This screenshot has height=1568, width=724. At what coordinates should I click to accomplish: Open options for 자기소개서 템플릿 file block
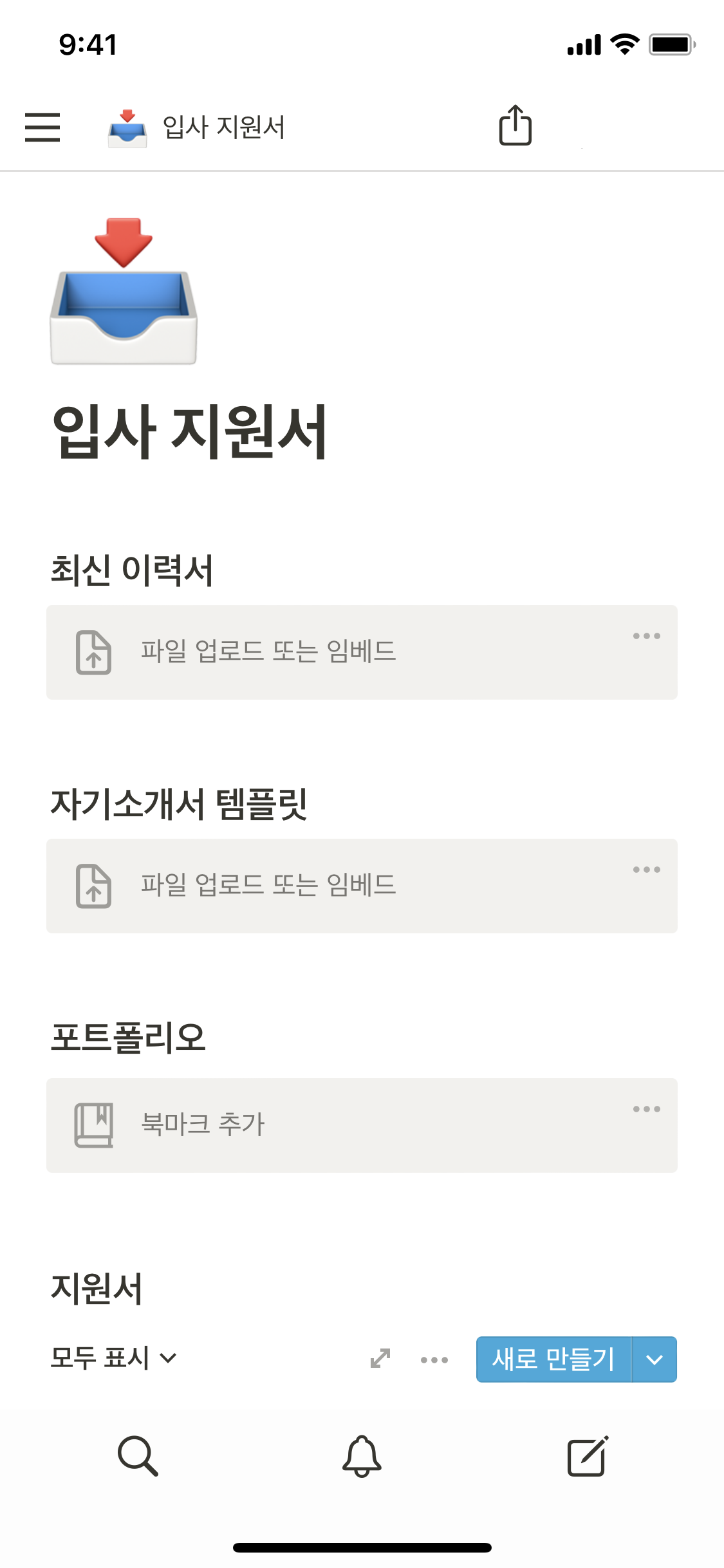[646, 870]
